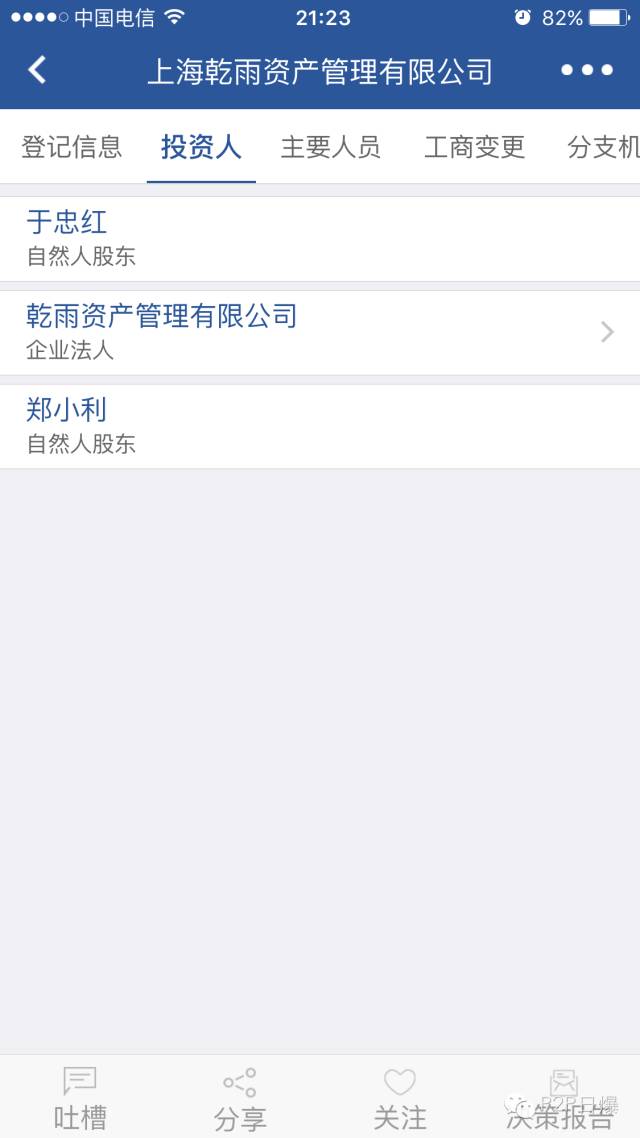Viewport: 640px width, 1138px height.
Task: Select the 投资人 tab
Action: pos(201,147)
